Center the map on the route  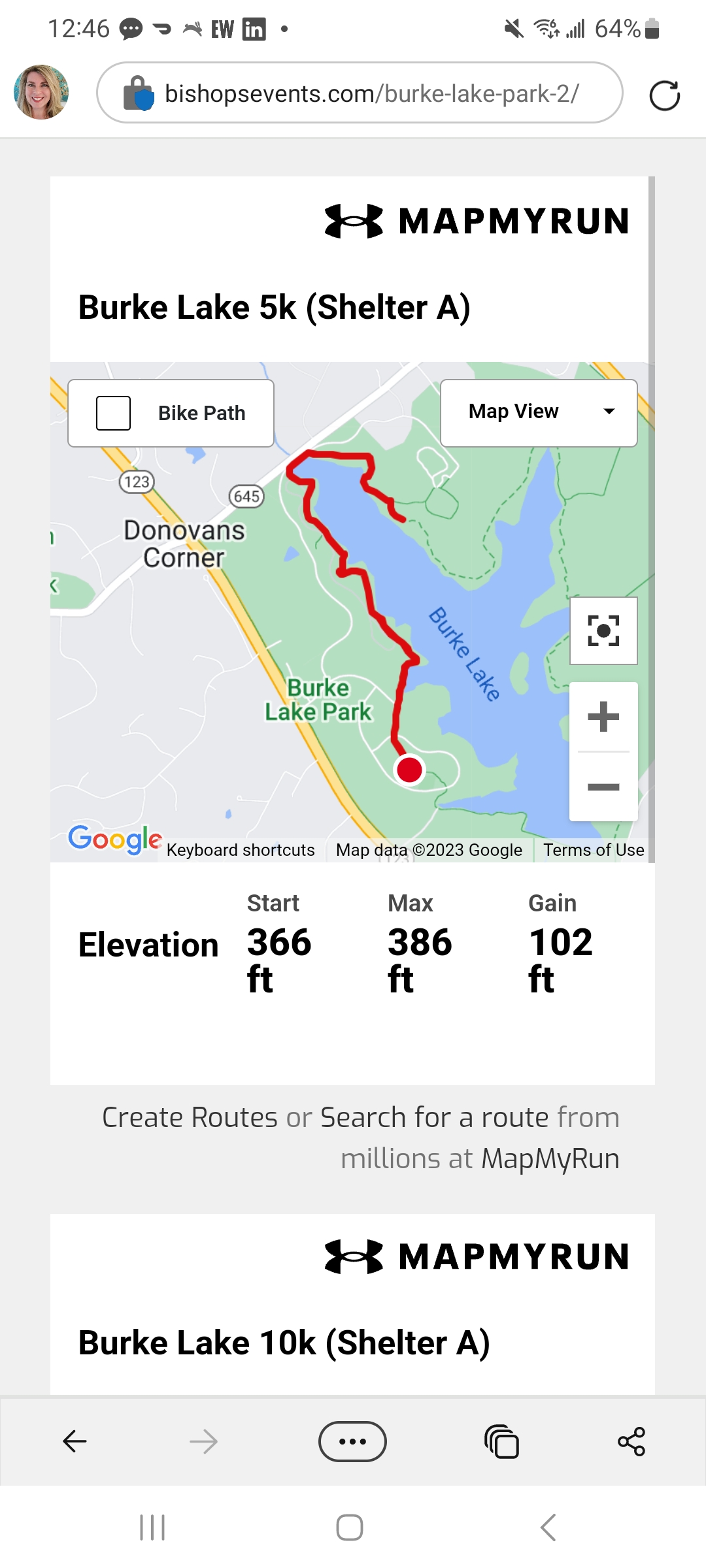[x=603, y=630]
